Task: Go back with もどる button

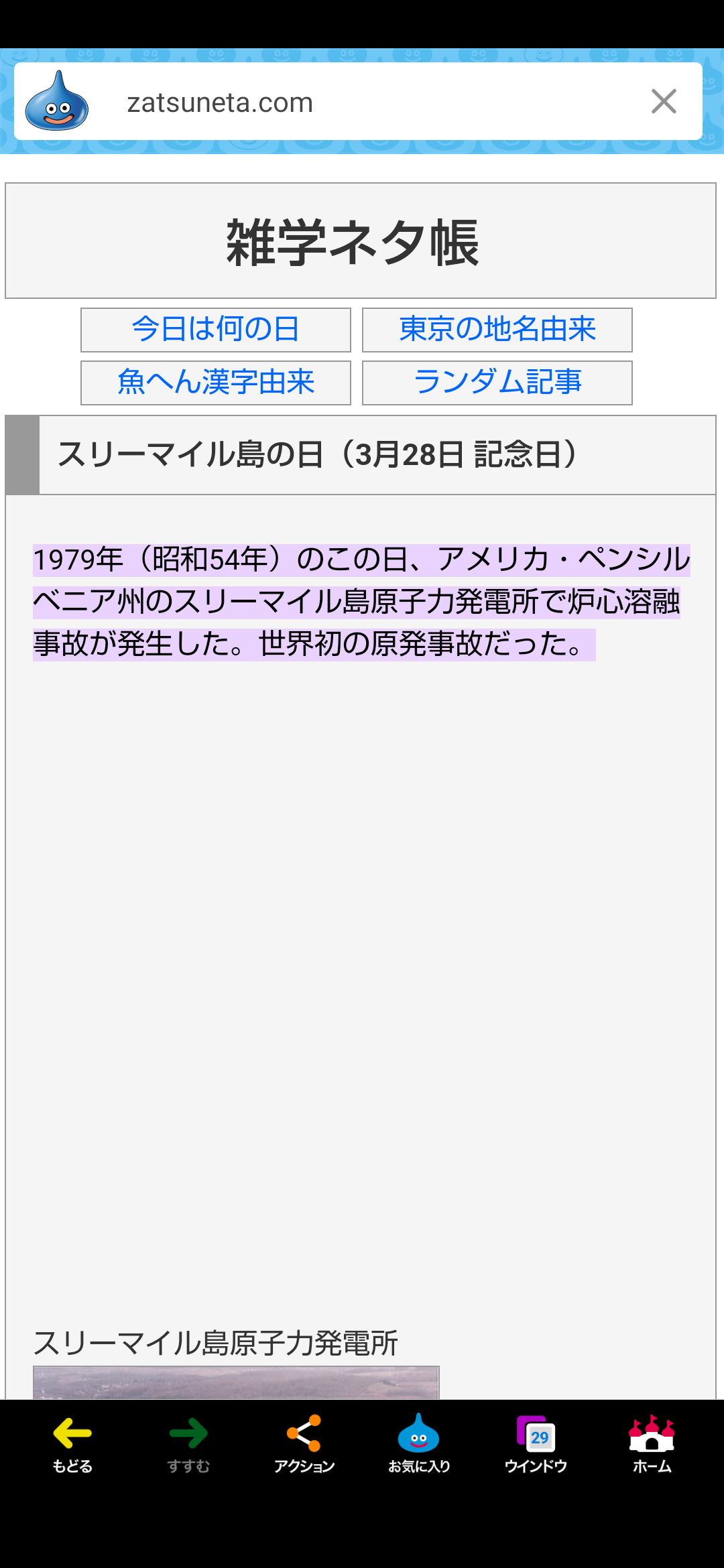Action: click(72, 1445)
